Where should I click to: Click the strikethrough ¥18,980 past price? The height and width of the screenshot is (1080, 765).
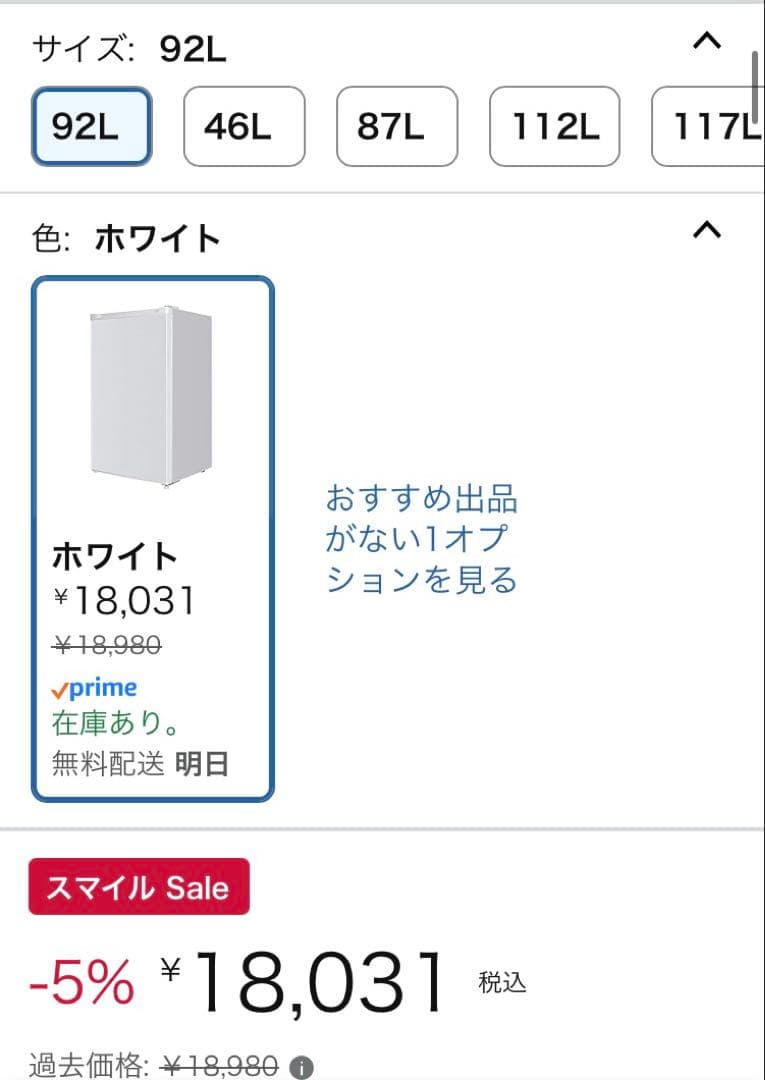coord(104,645)
